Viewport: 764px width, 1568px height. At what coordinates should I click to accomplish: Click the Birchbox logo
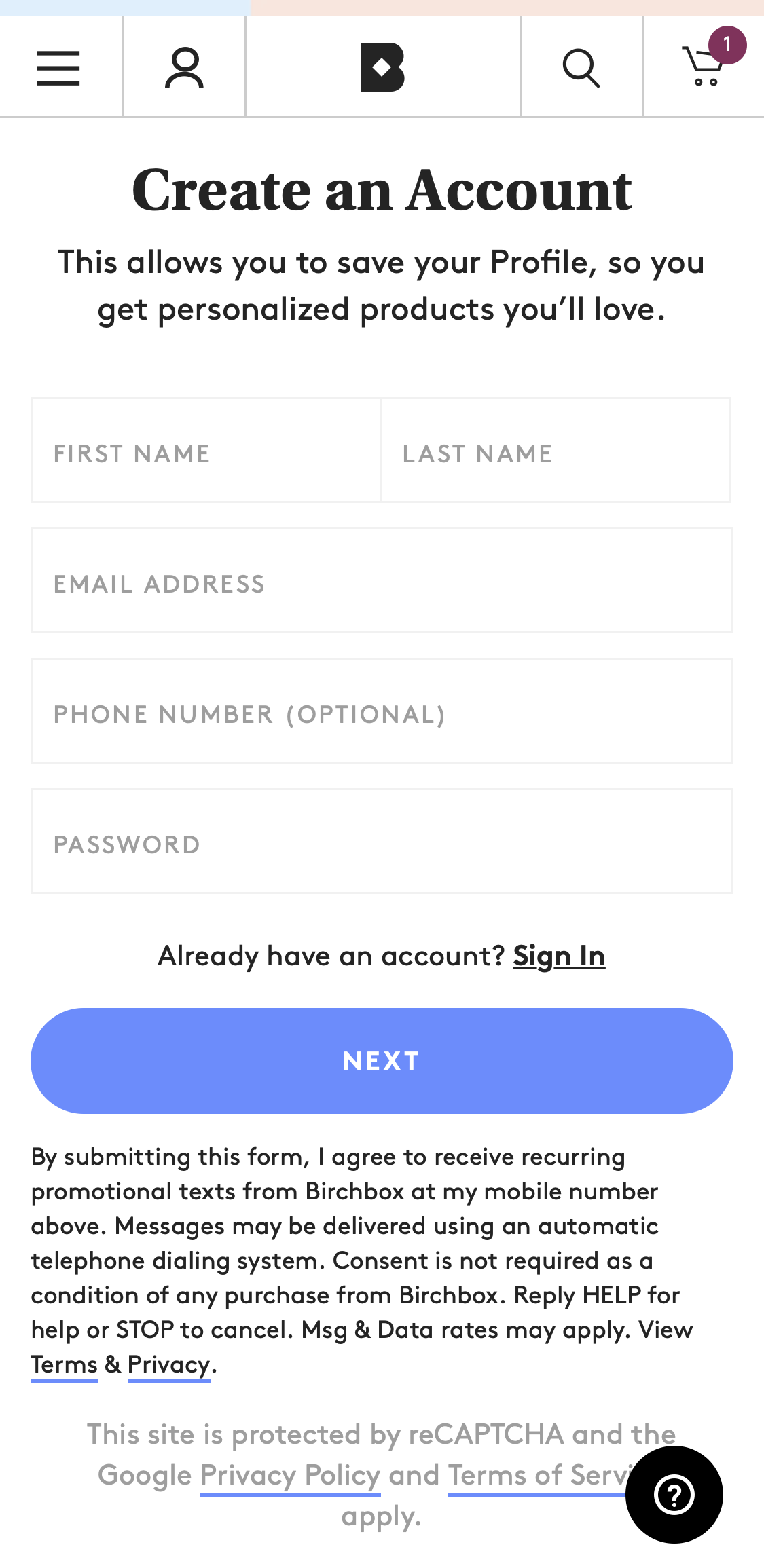click(382, 66)
